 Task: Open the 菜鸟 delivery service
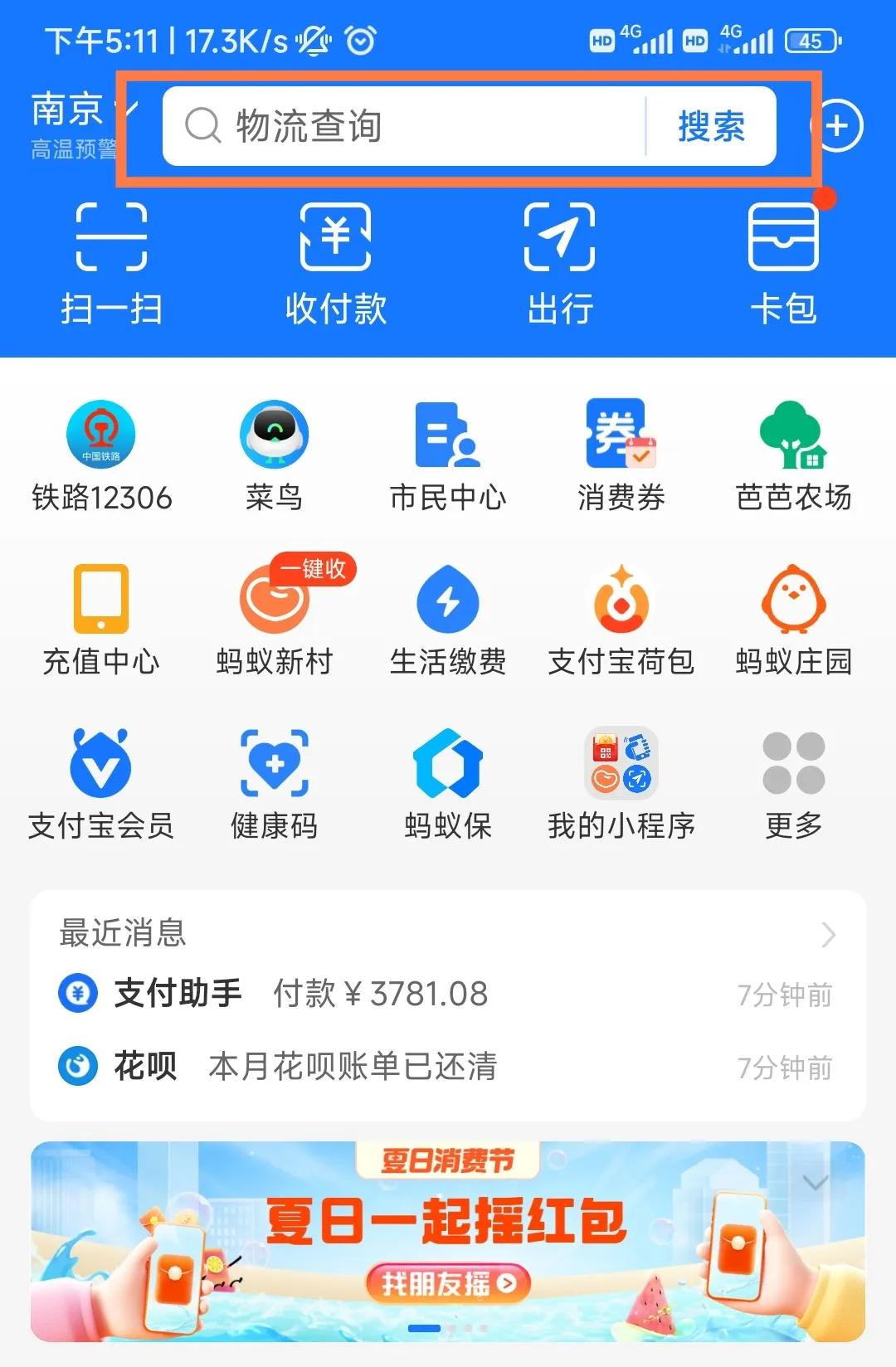pos(275,452)
